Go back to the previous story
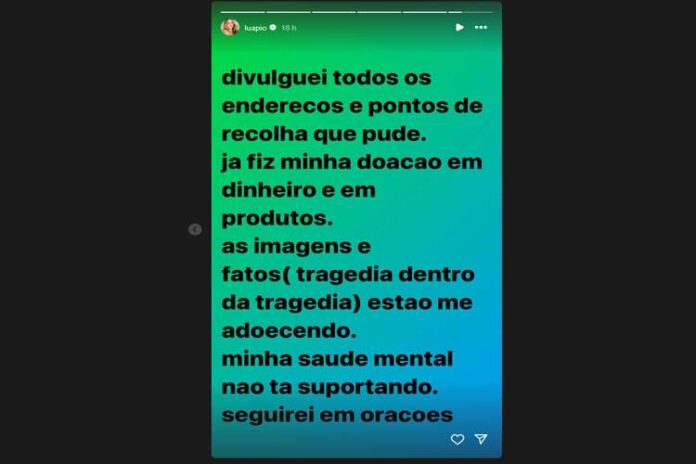Screen dimensions: 696x464 coord(195,229)
